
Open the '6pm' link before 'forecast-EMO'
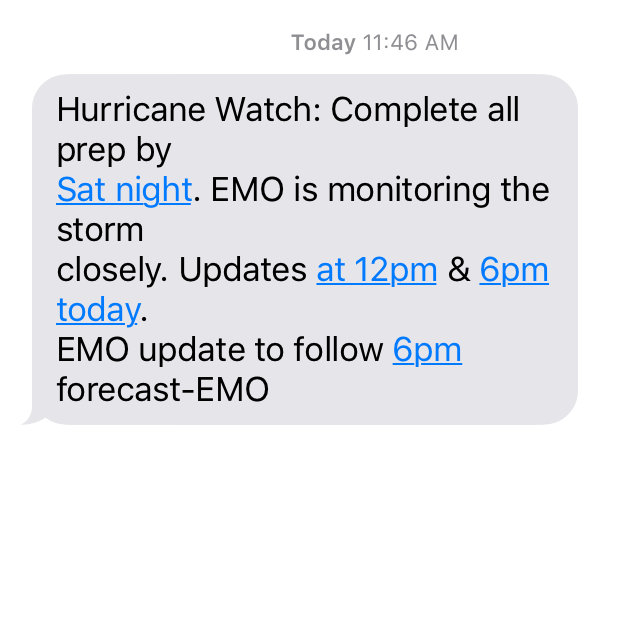point(427,350)
